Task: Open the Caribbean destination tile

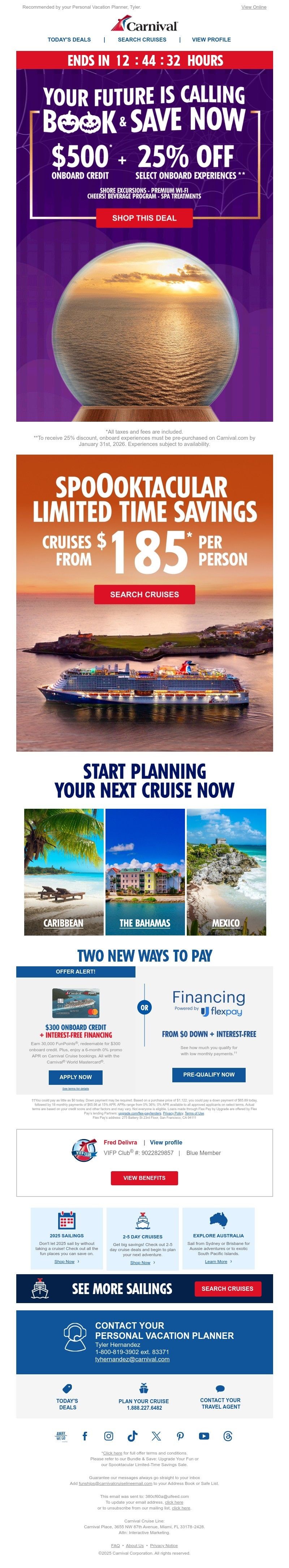Action: [x=63, y=872]
